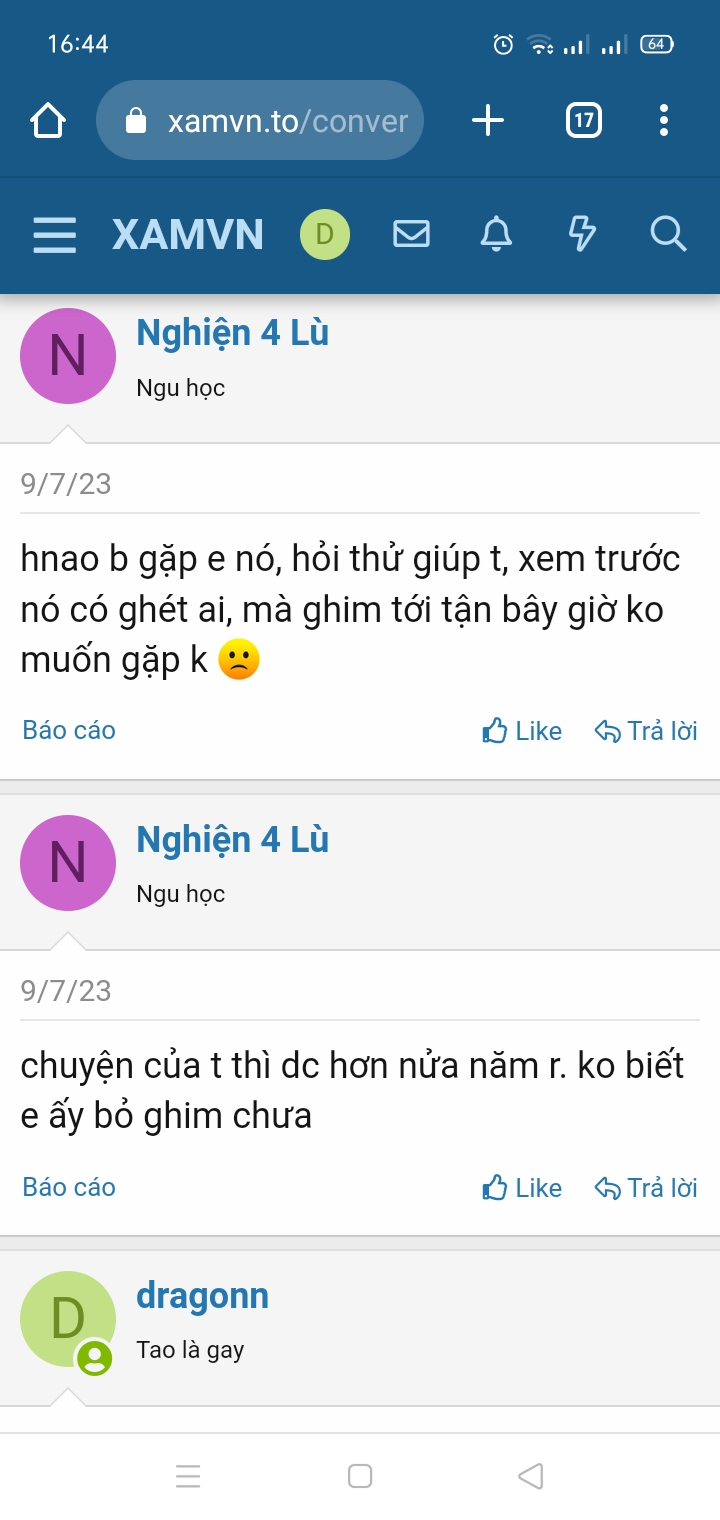Go back using system navigation

[x=531, y=1476]
